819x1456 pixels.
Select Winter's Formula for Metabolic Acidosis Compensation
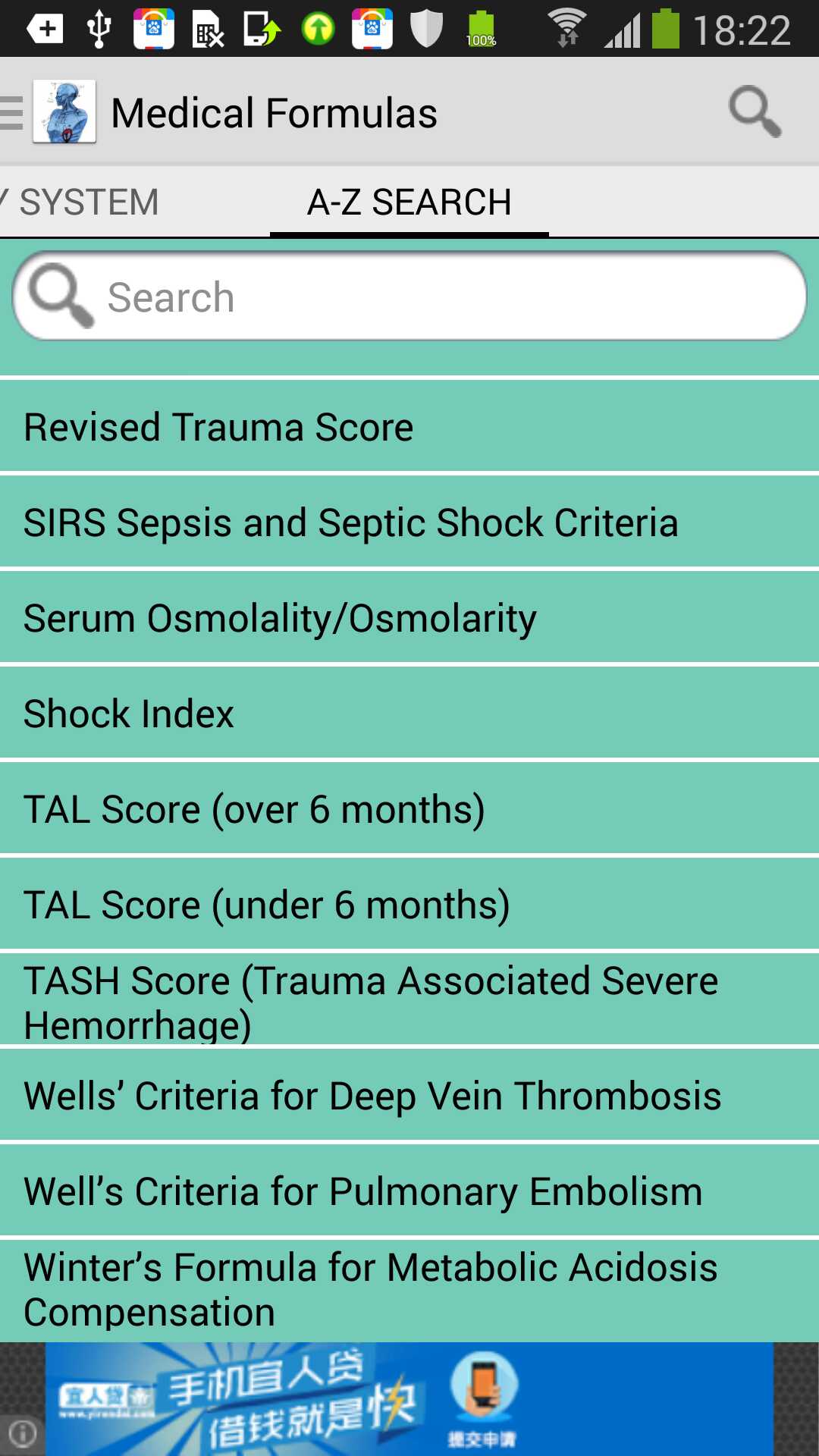click(x=409, y=1289)
